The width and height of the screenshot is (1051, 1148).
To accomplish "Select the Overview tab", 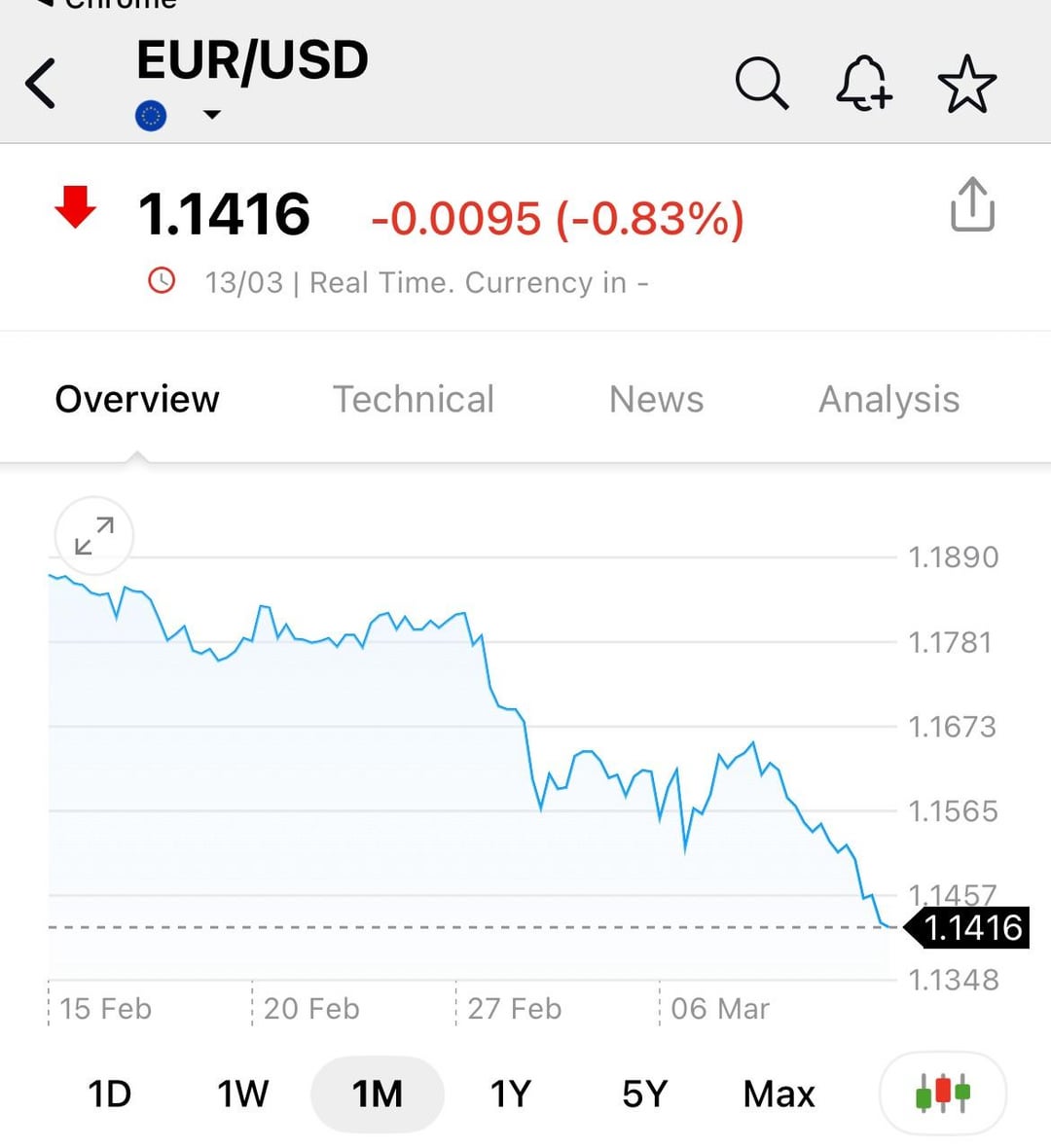I will (137, 399).
